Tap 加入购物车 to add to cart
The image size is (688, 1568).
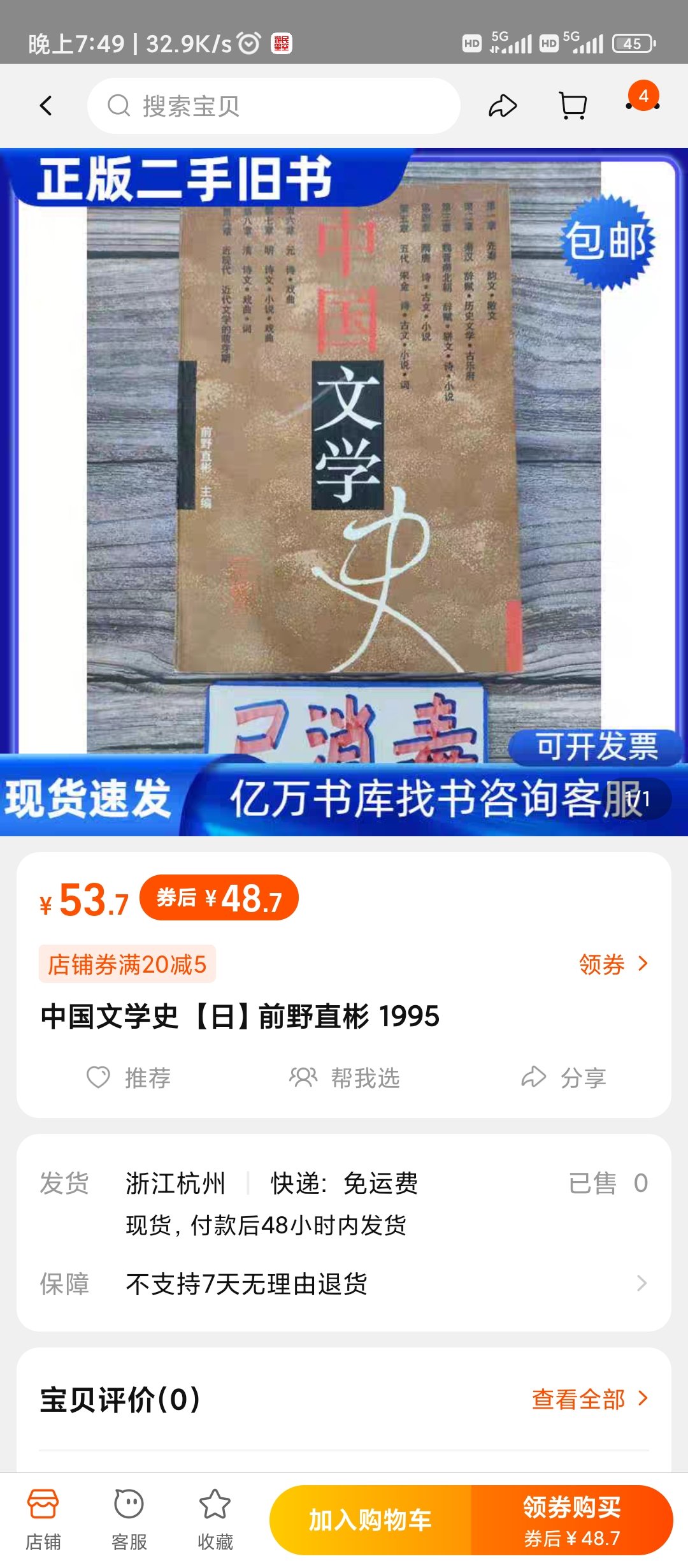click(x=371, y=1520)
